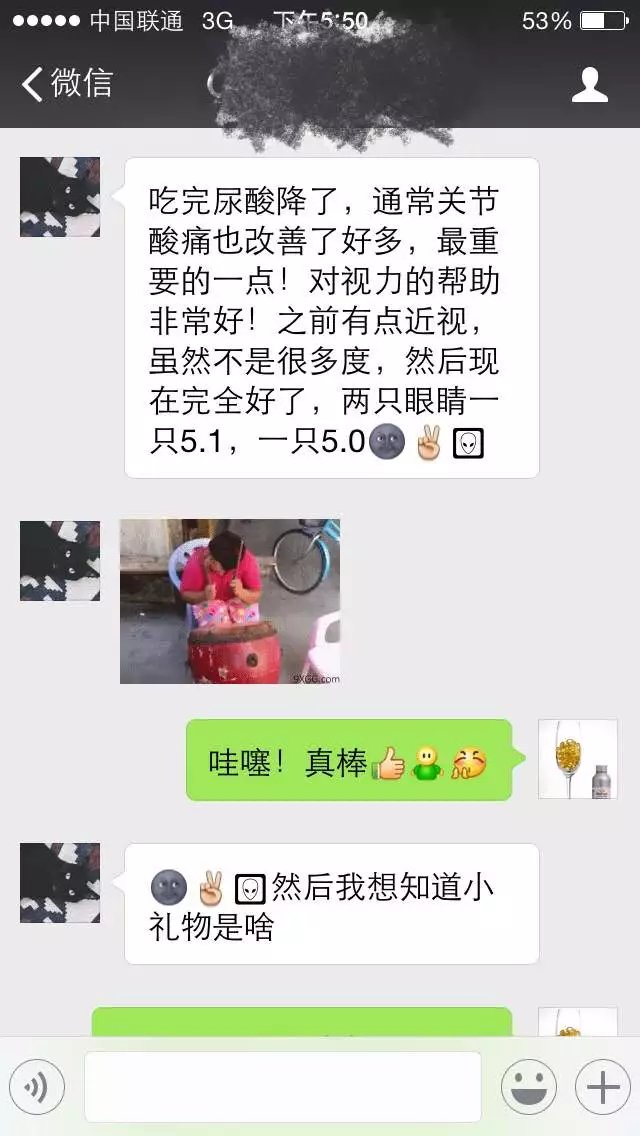Open sender avatar beside 然后我想知道小礼物是啥 message
The width and height of the screenshot is (640, 1136).
[60, 883]
